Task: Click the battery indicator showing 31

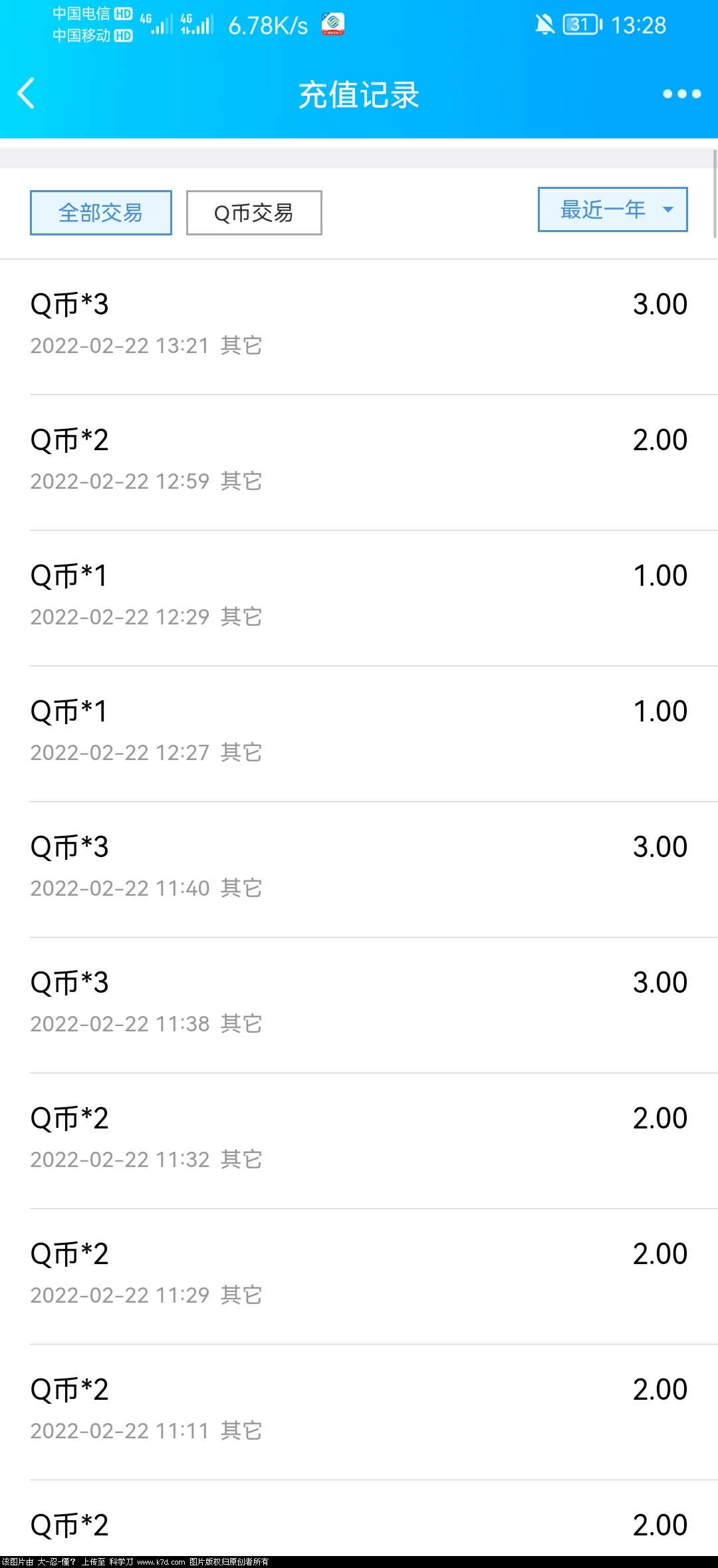Action: click(x=580, y=24)
